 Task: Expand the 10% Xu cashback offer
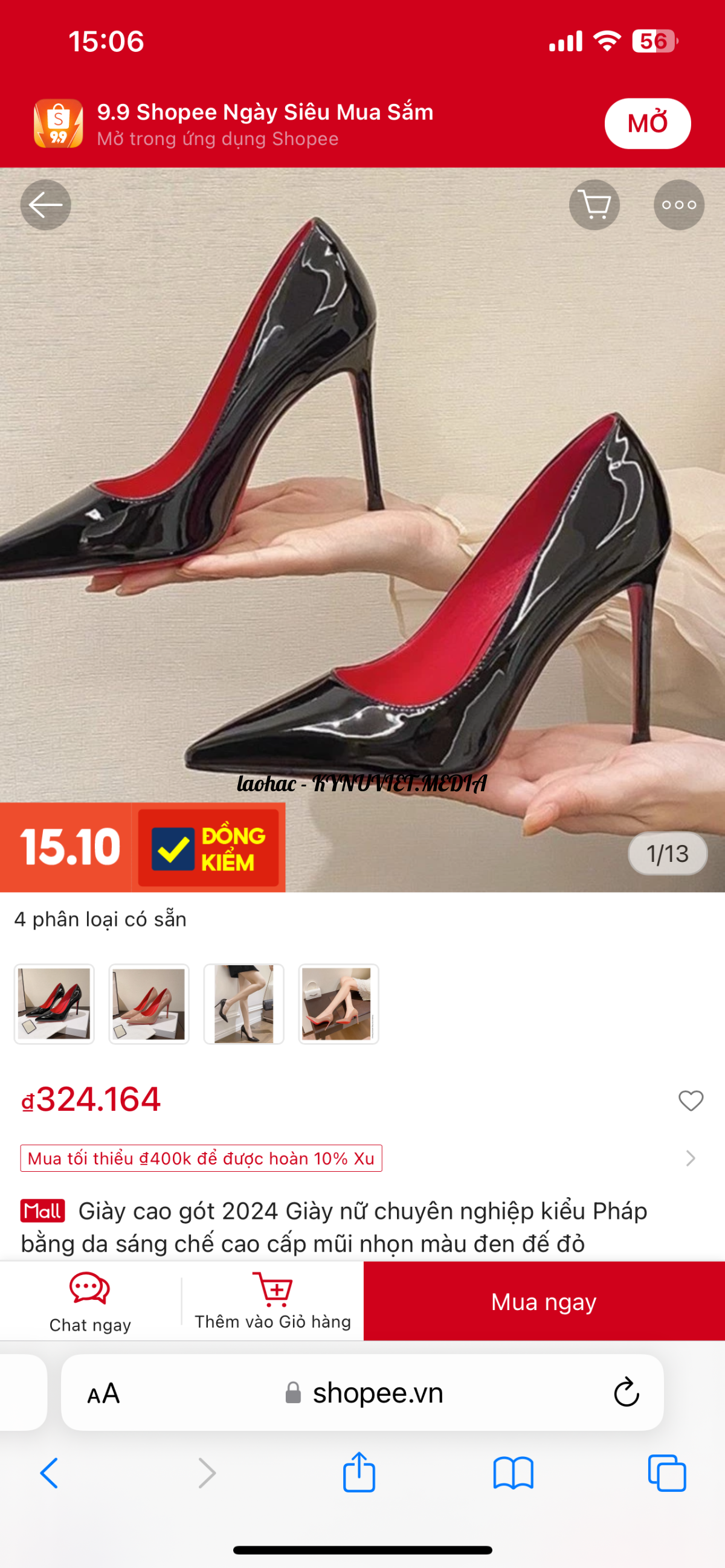(690, 1158)
